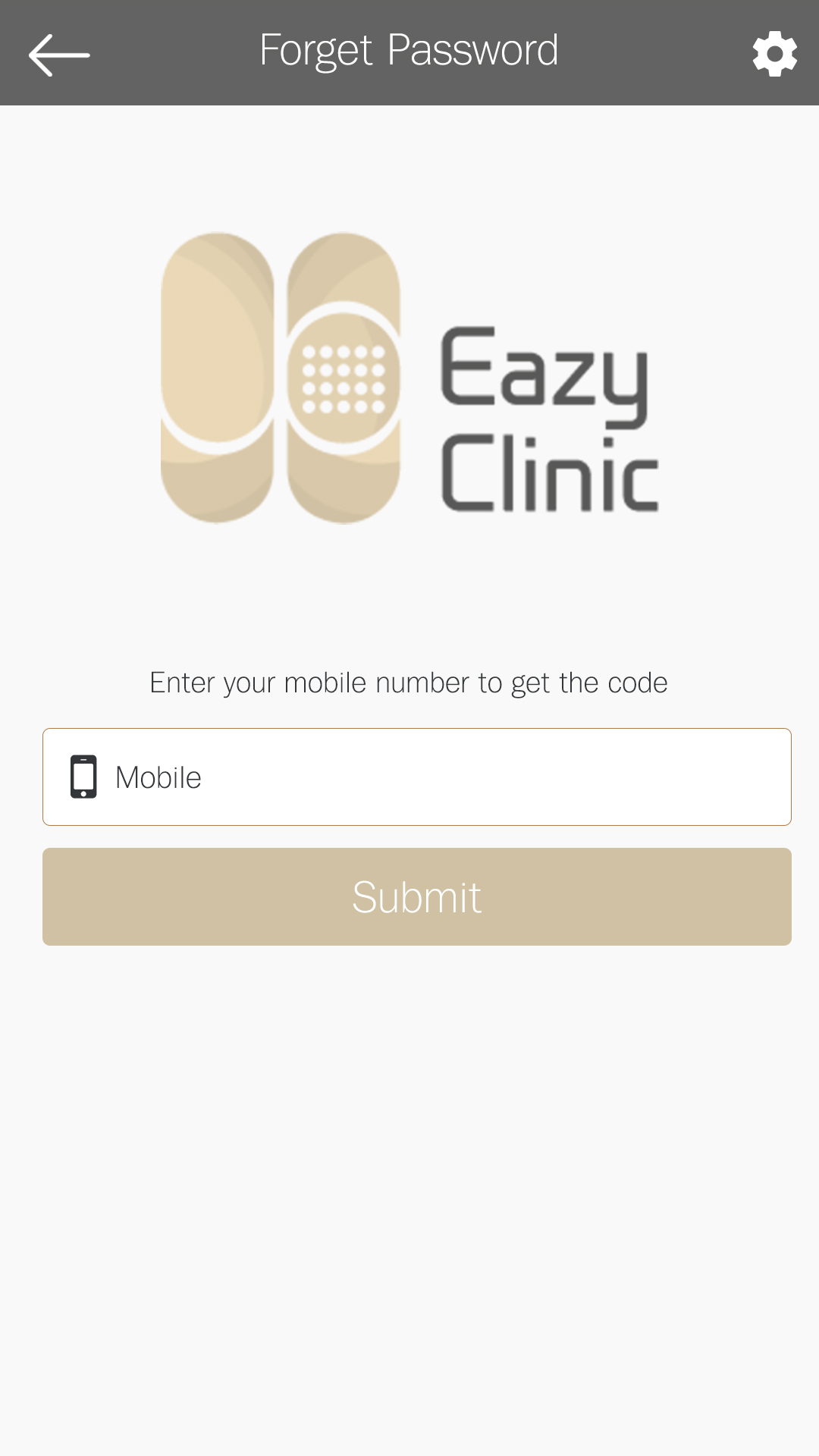Focus the Mobile number field
819x1456 pixels.
[x=417, y=777]
